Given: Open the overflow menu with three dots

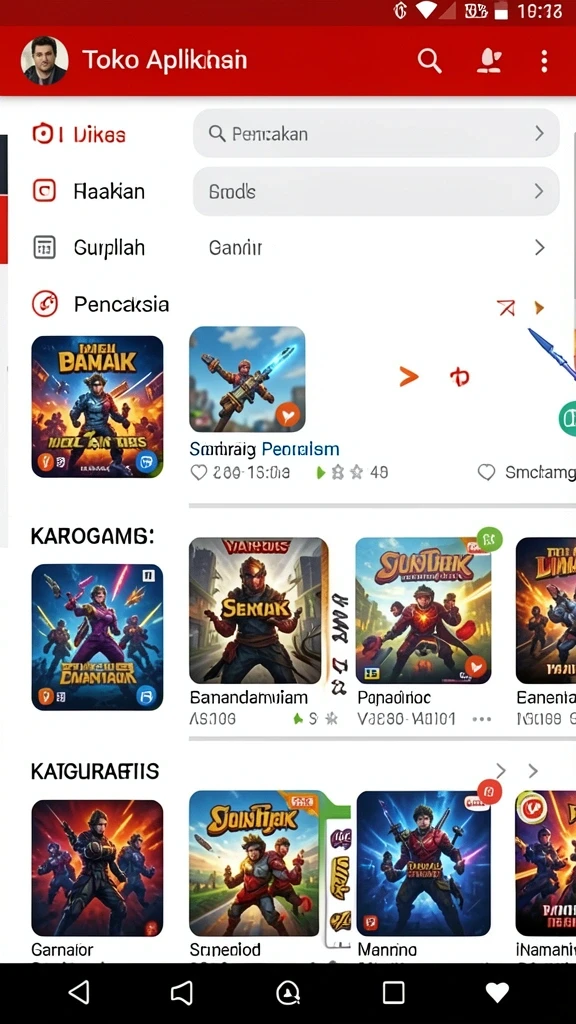Looking at the screenshot, I should (543, 61).
